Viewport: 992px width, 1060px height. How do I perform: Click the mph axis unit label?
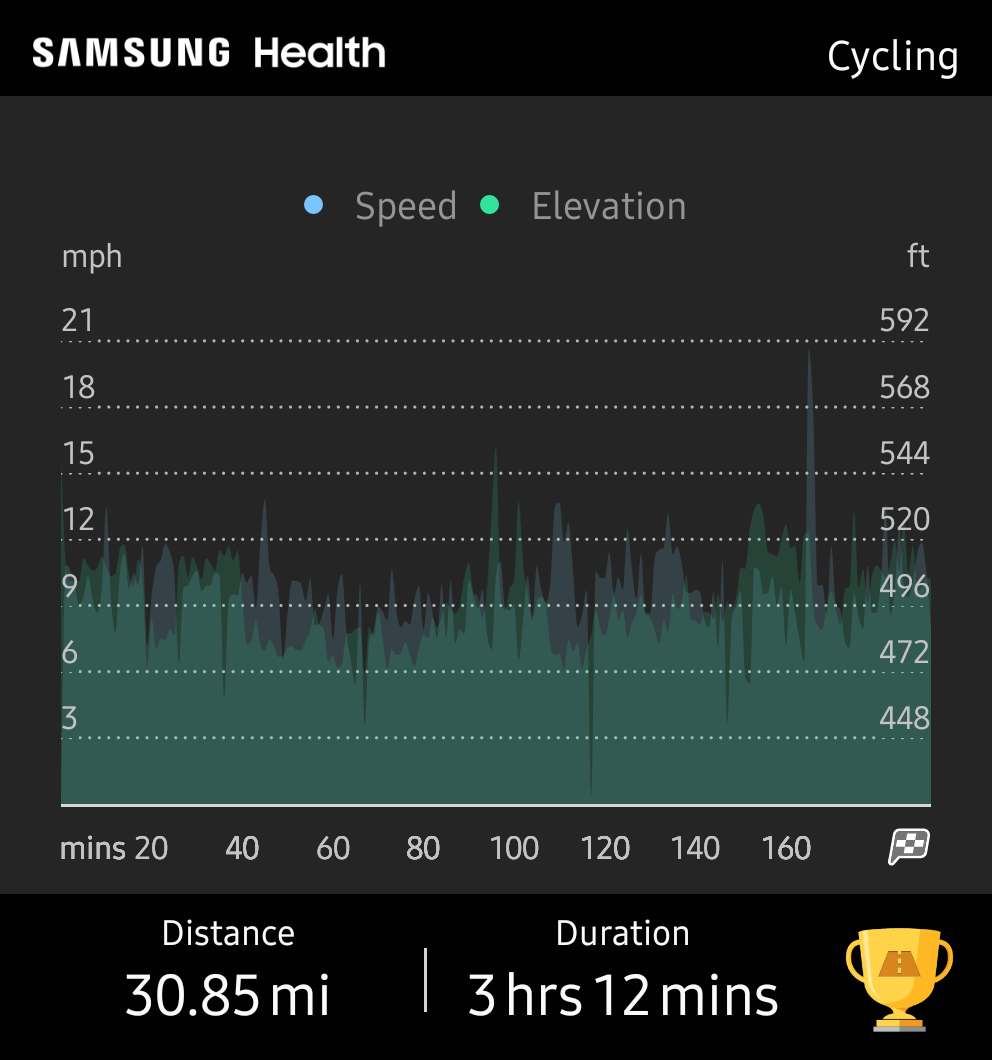[x=91, y=256]
